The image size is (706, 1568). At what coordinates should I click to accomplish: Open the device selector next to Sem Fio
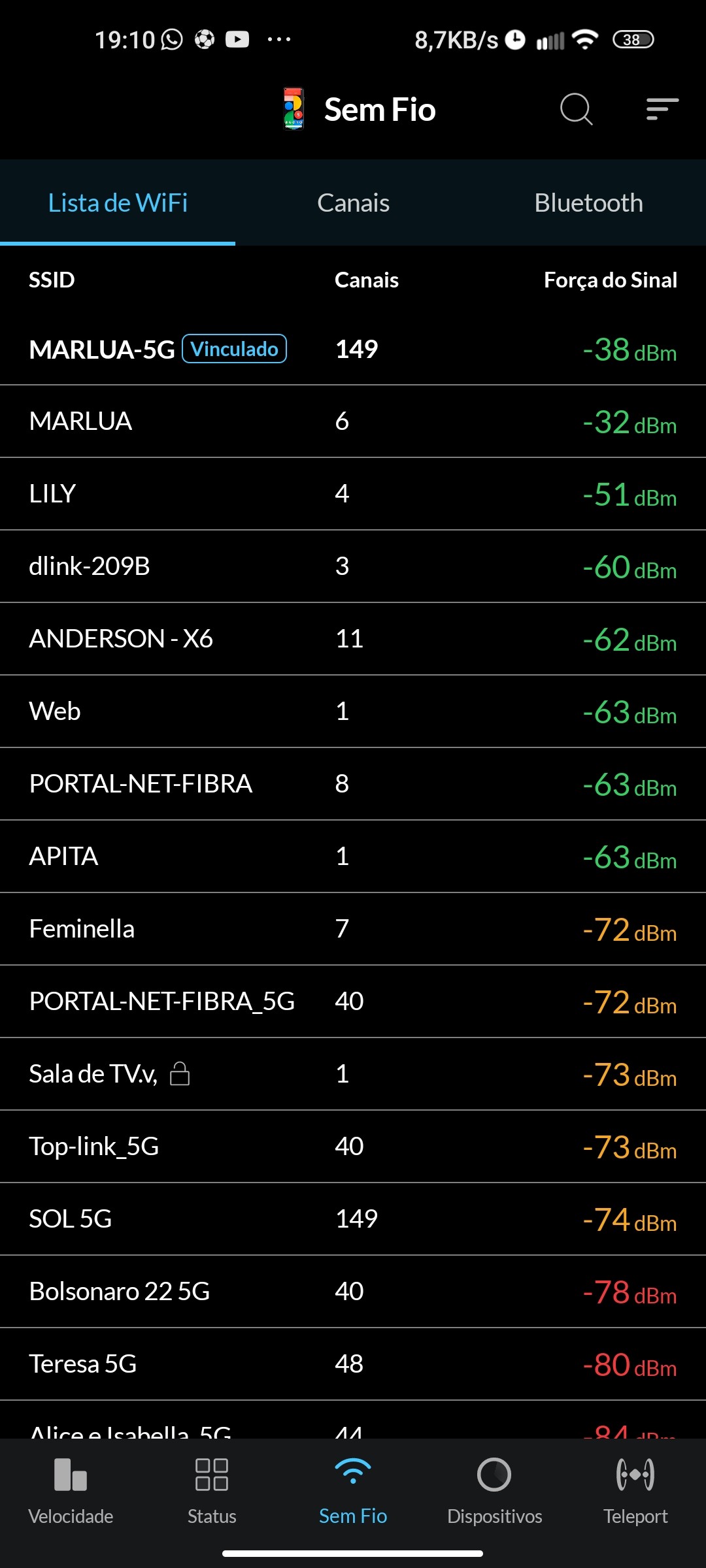pos(294,109)
